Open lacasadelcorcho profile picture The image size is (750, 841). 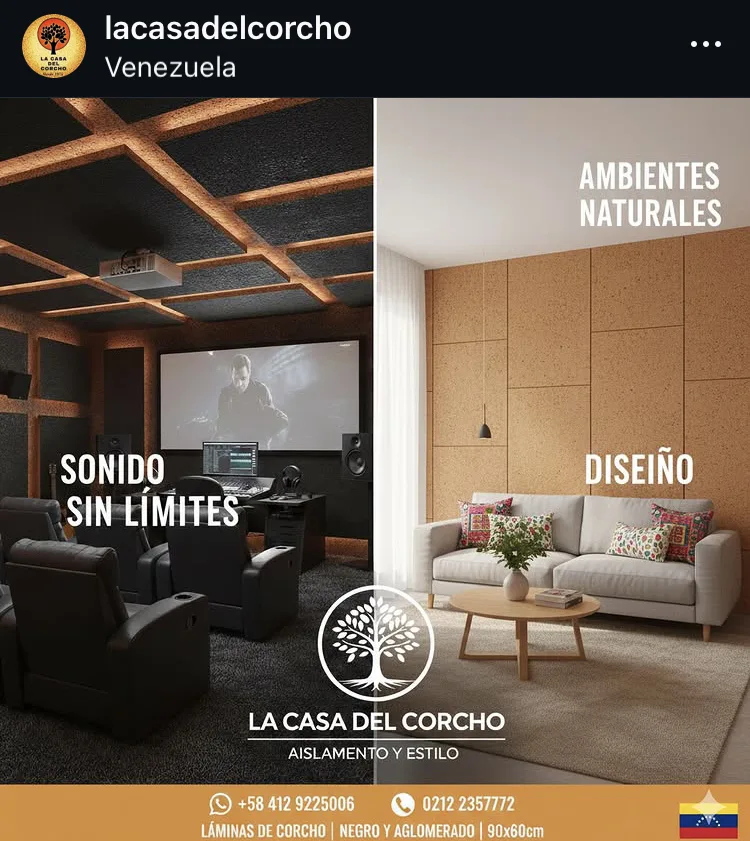pos(54,46)
